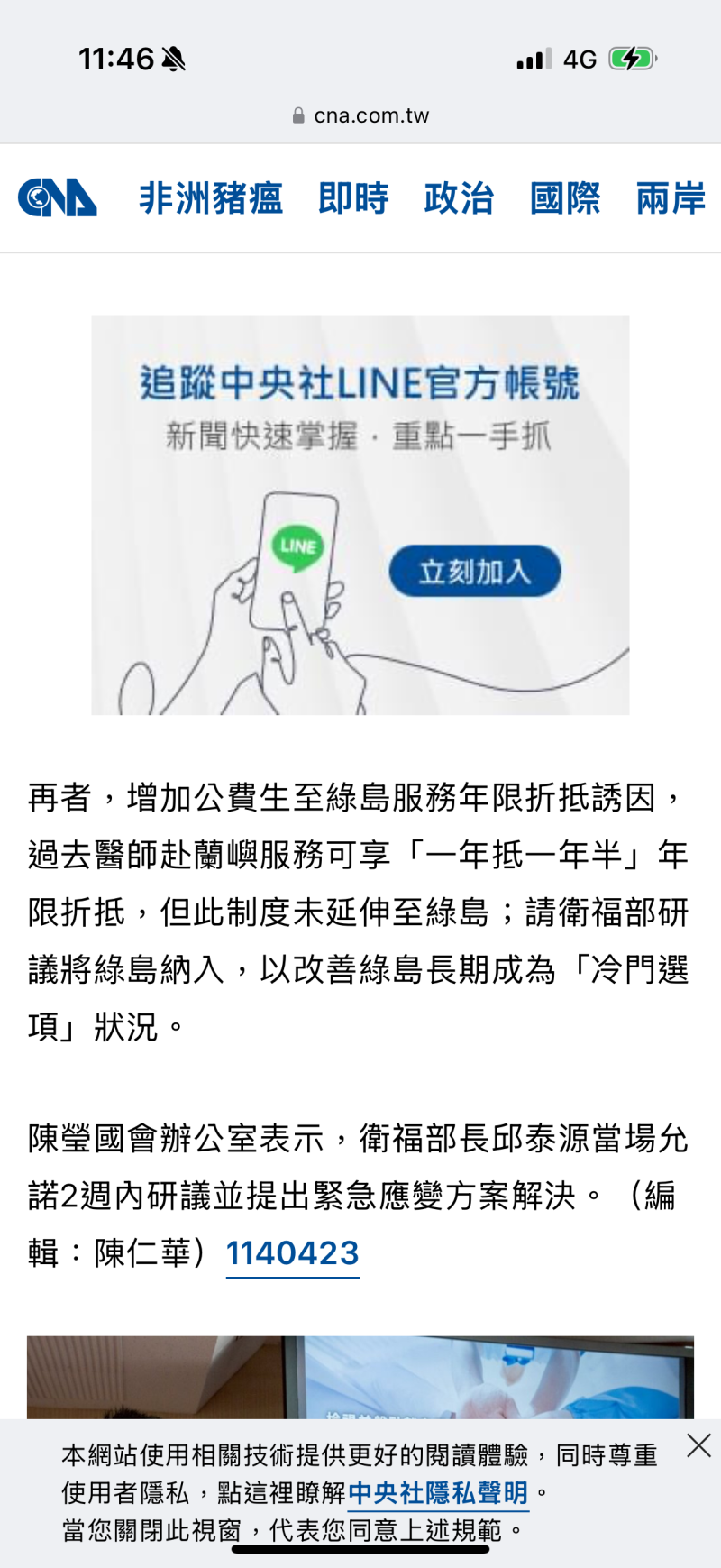Open the 中央社隱私聲明 privacy link
The height and width of the screenshot is (1568, 721).
tap(438, 1493)
